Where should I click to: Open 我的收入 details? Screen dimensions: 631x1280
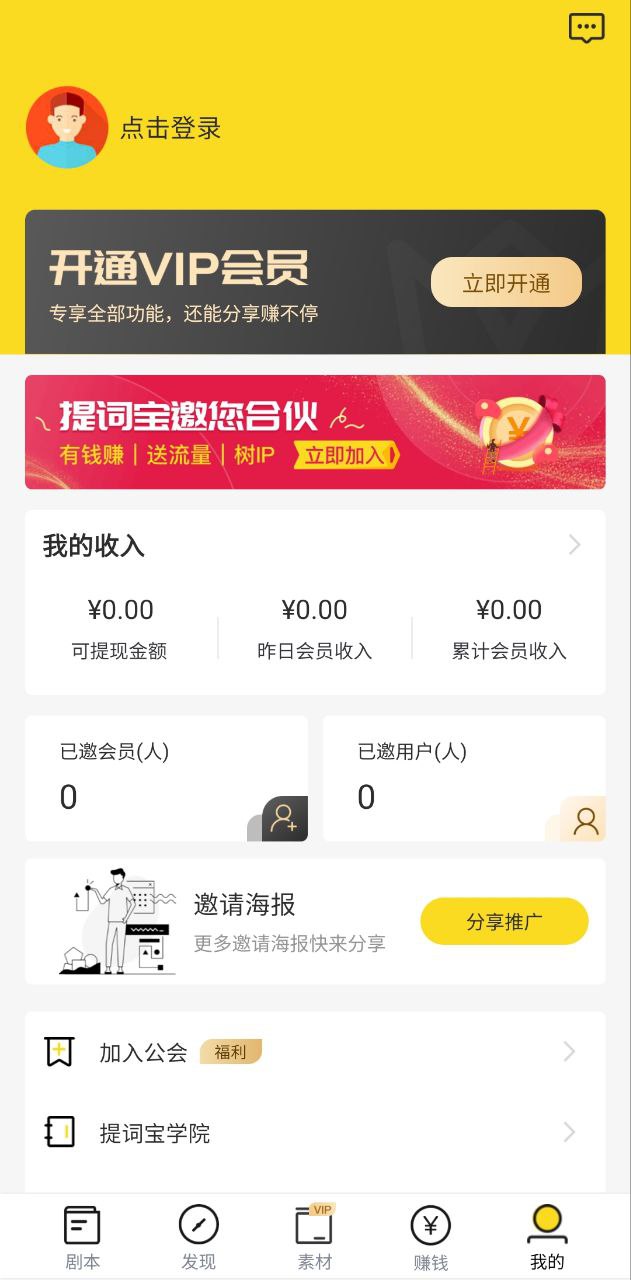click(x=315, y=545)
